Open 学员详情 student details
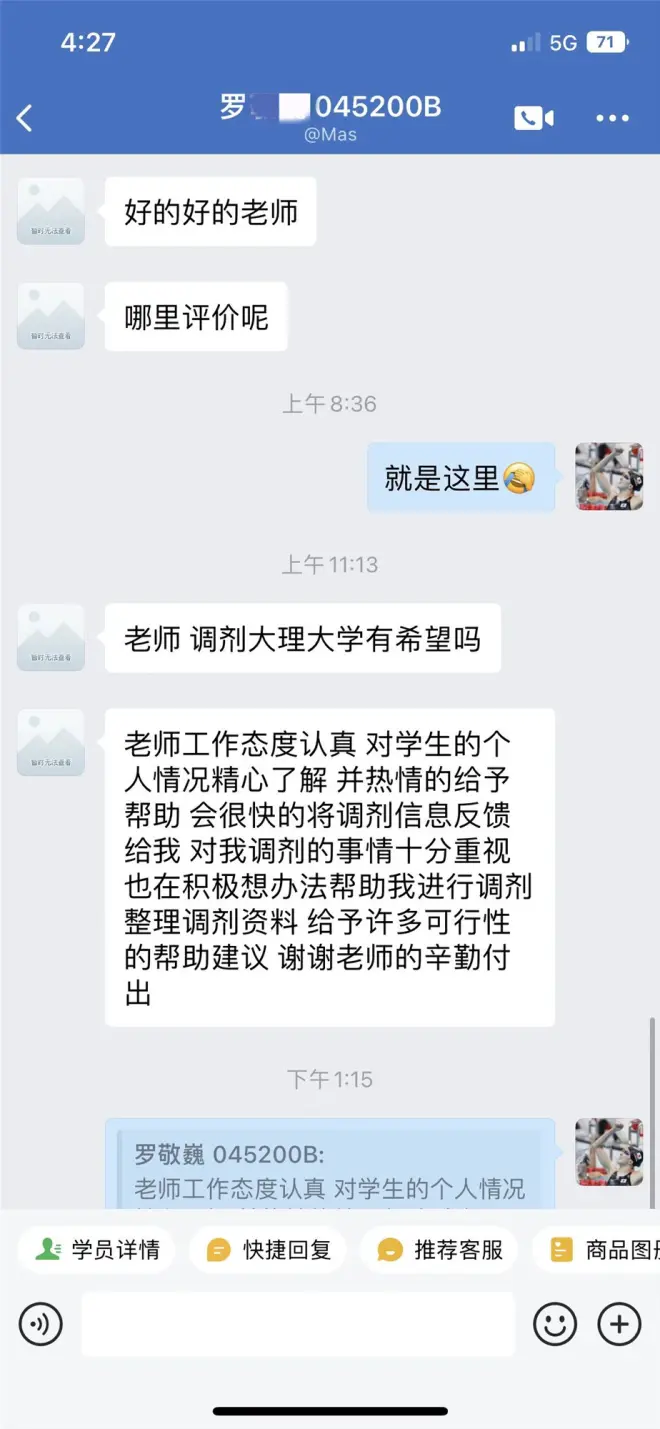 pyautogui.click(x=97, y=1250)
